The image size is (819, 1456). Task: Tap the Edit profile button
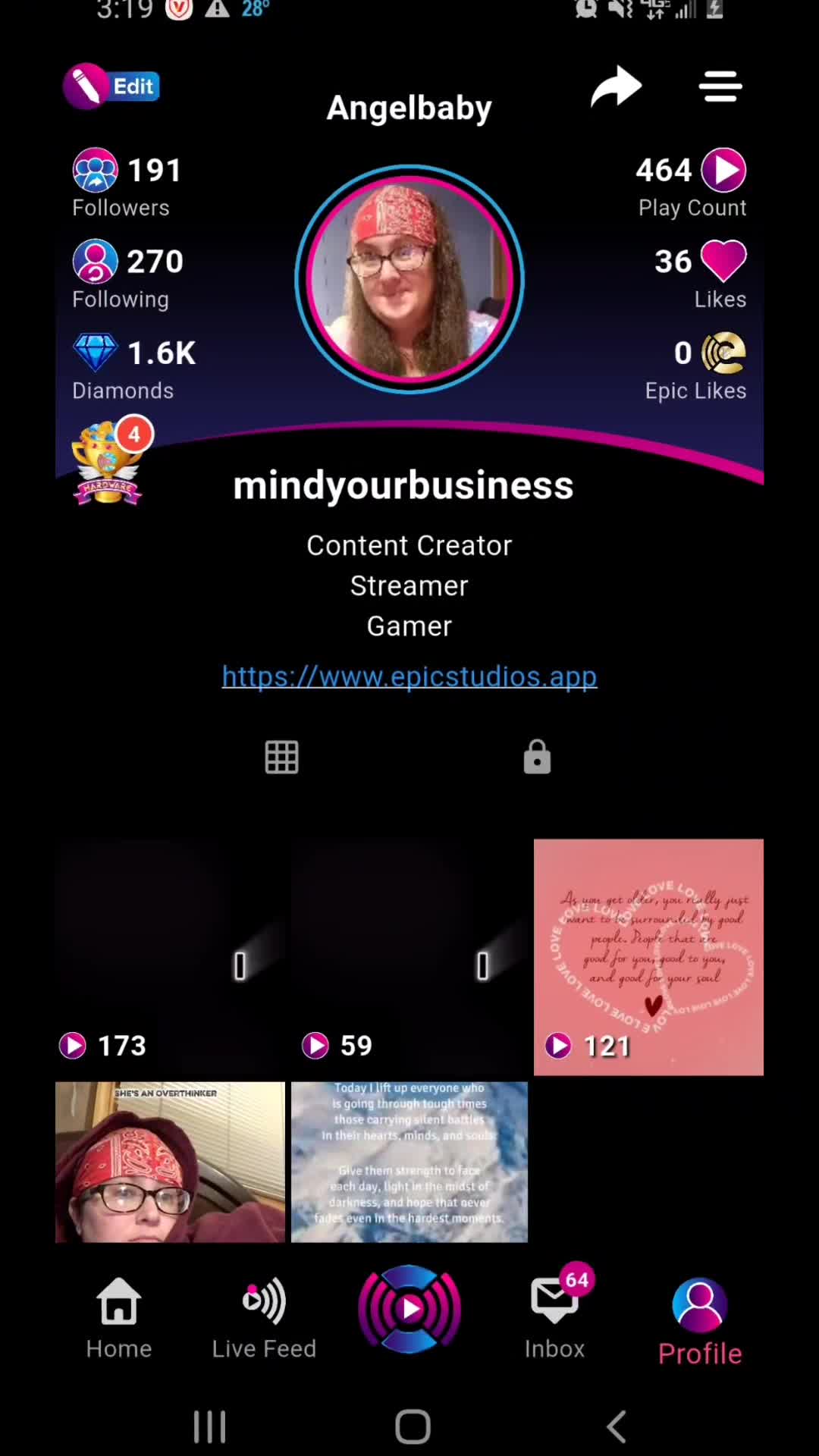(111, 86)
